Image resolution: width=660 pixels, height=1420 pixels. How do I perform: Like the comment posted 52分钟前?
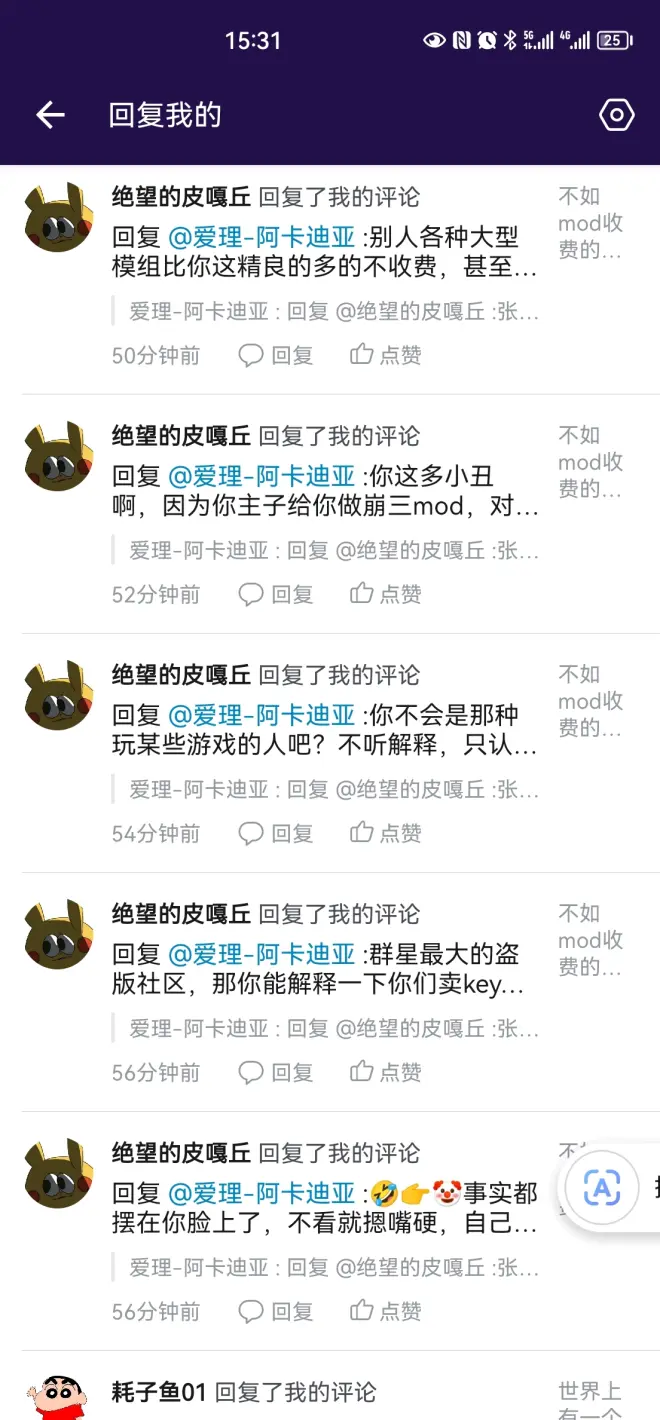pyautogui.click(x=386, y=594)
